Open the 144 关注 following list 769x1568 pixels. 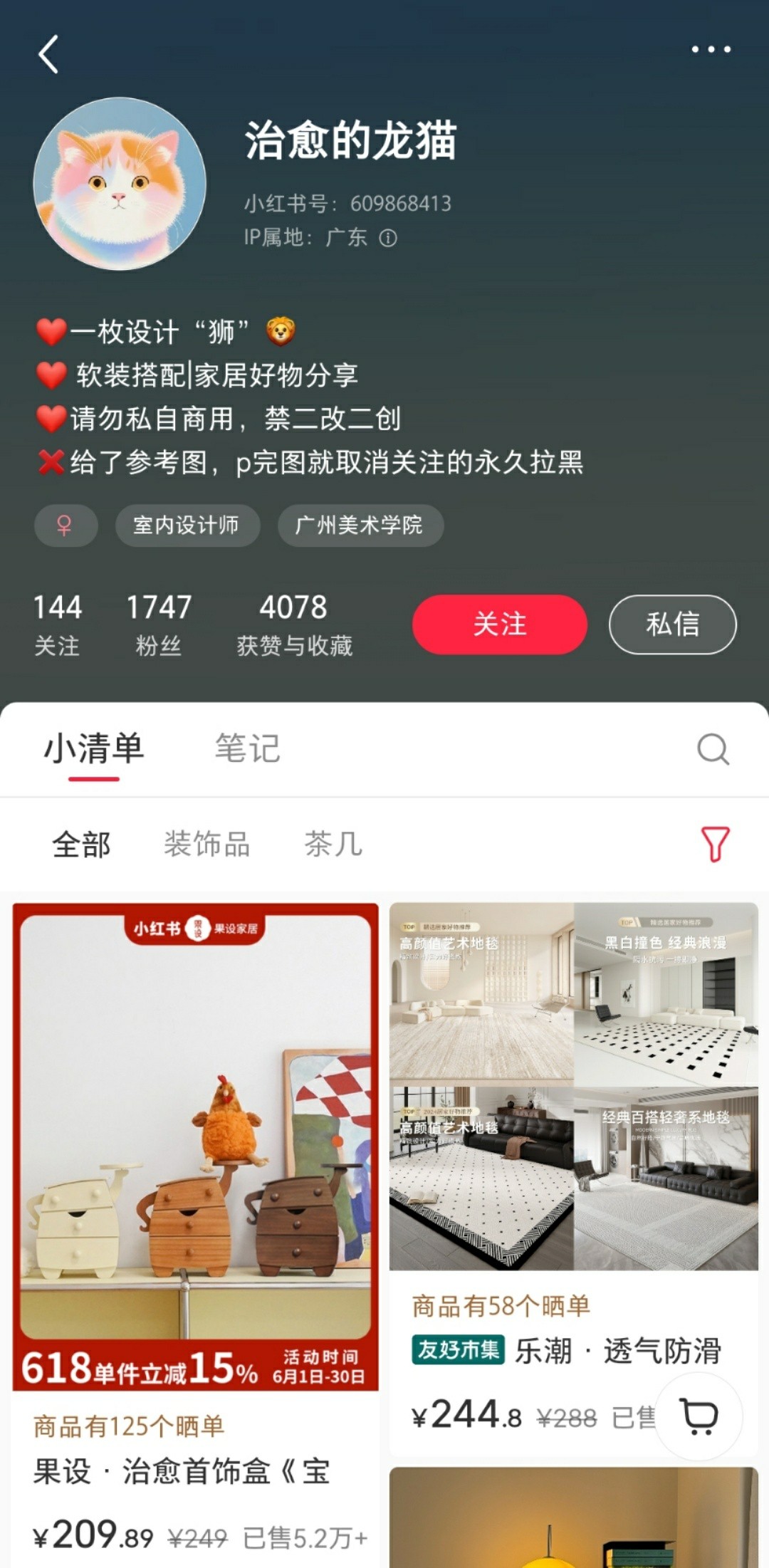point(57,624)
